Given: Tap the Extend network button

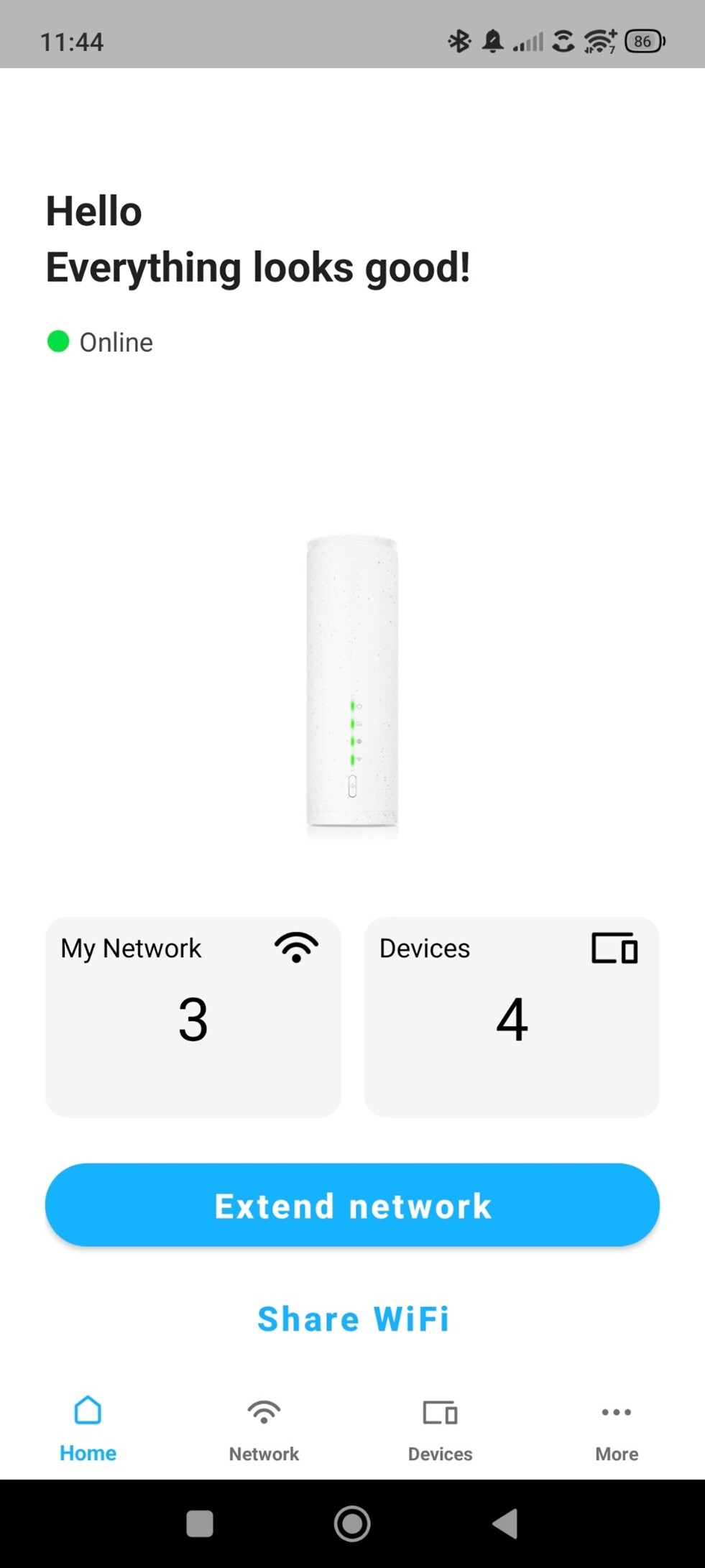Looking at the screenshot, I should click(x=352, y=1205).
